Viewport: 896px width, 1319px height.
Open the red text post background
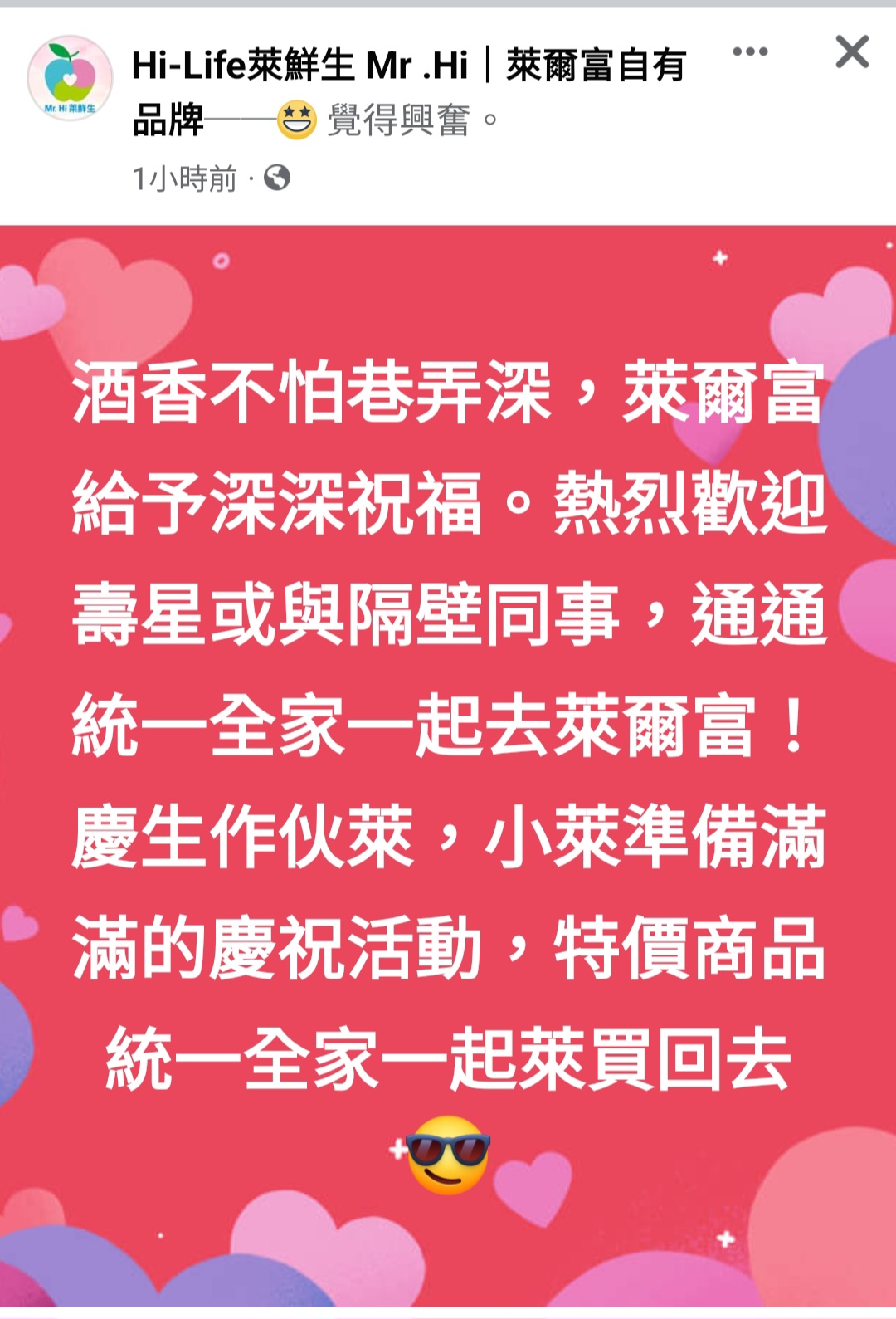tap(448, 764)
